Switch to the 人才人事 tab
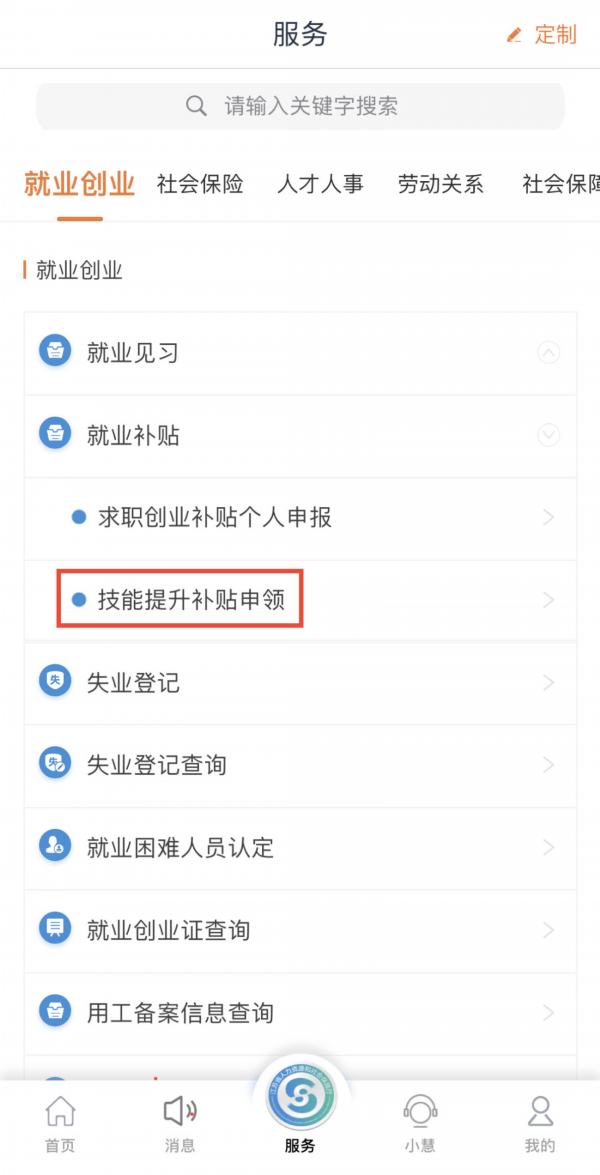Viewport: 600px width, 1175px height. click(x=320, y=184)
